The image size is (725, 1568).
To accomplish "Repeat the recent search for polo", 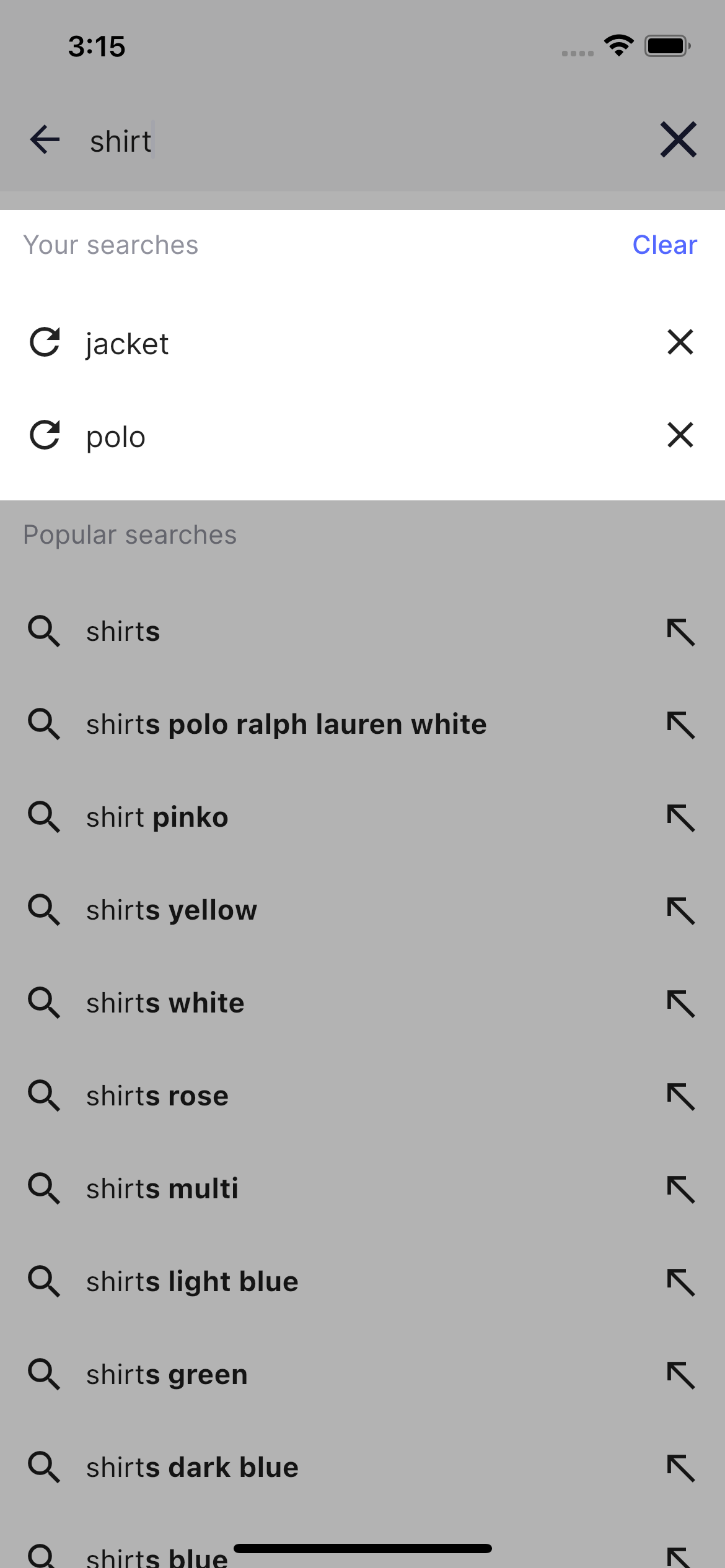I will (116, 437).
